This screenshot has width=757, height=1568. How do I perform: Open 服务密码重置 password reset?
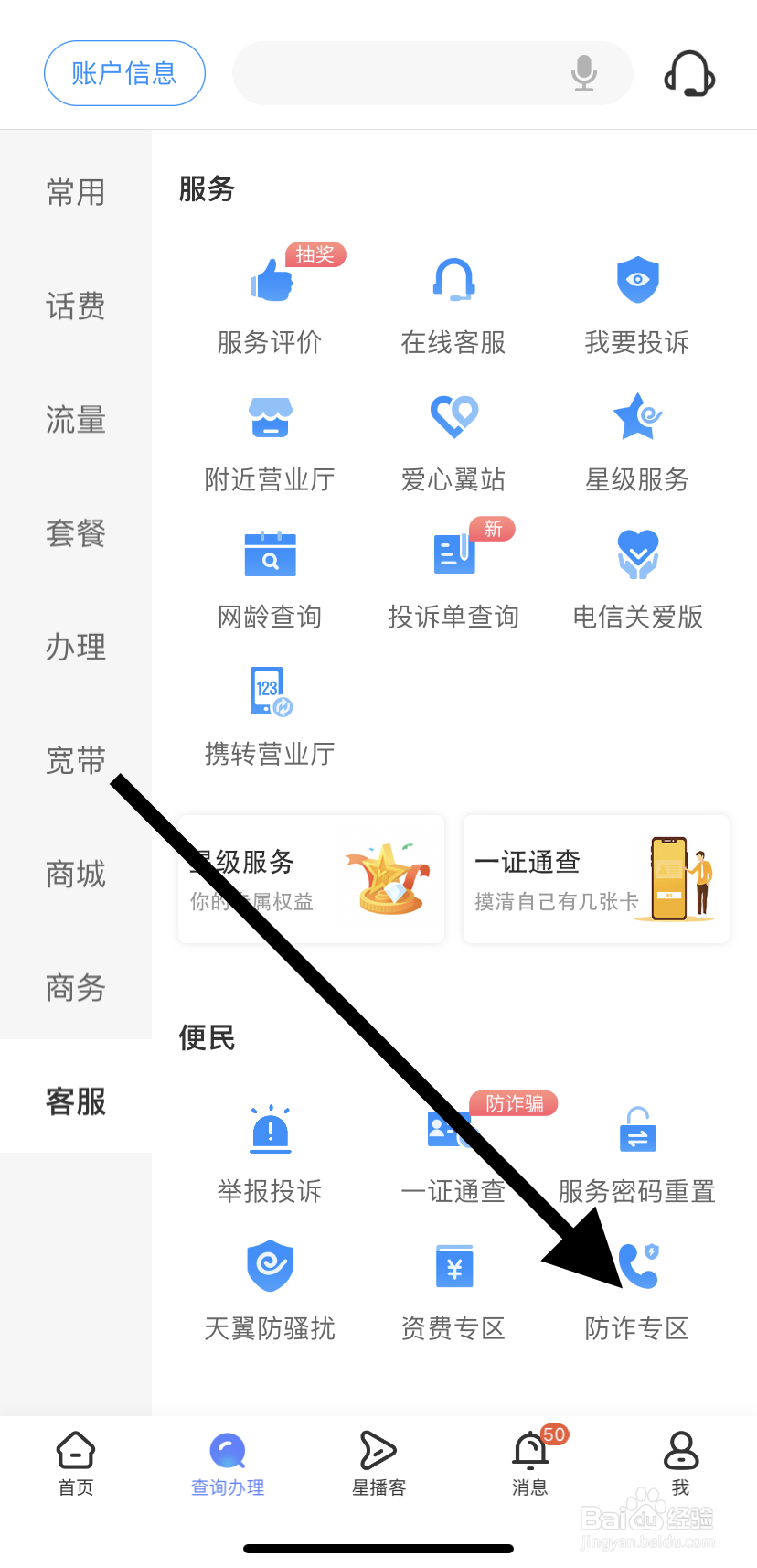(x=636, y=1151)
